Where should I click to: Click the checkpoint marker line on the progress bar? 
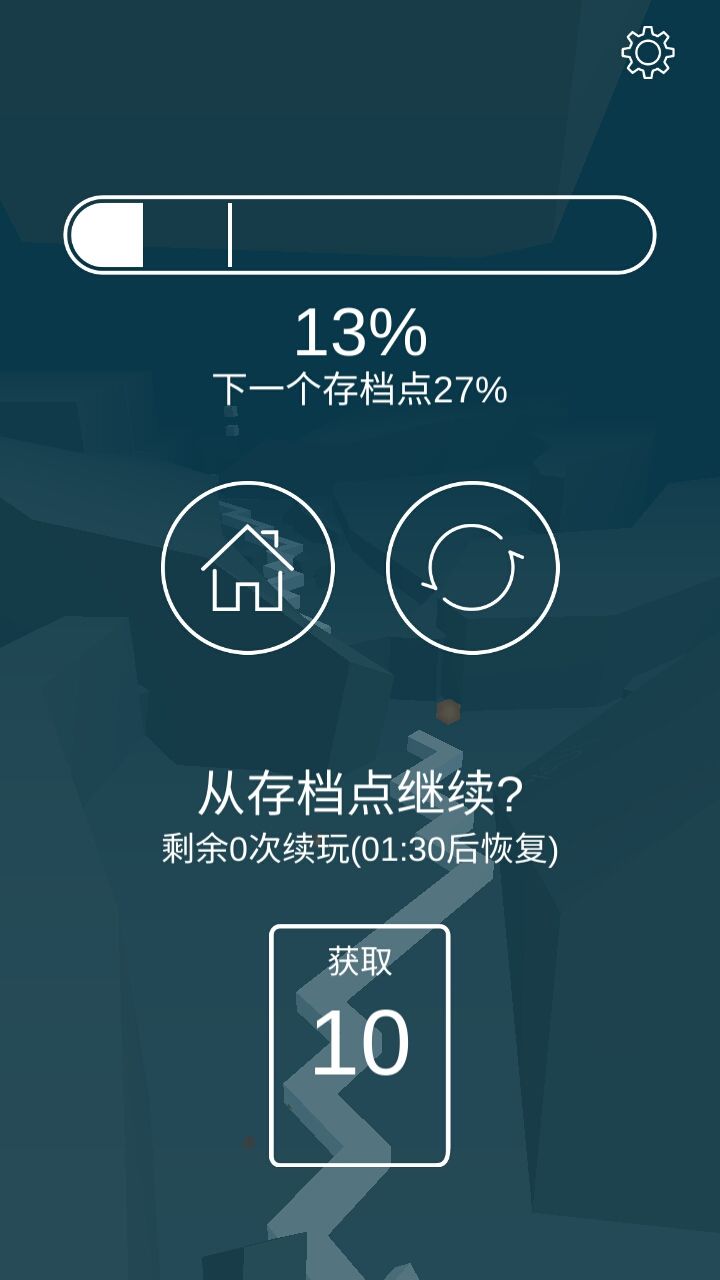coord(231,233)
